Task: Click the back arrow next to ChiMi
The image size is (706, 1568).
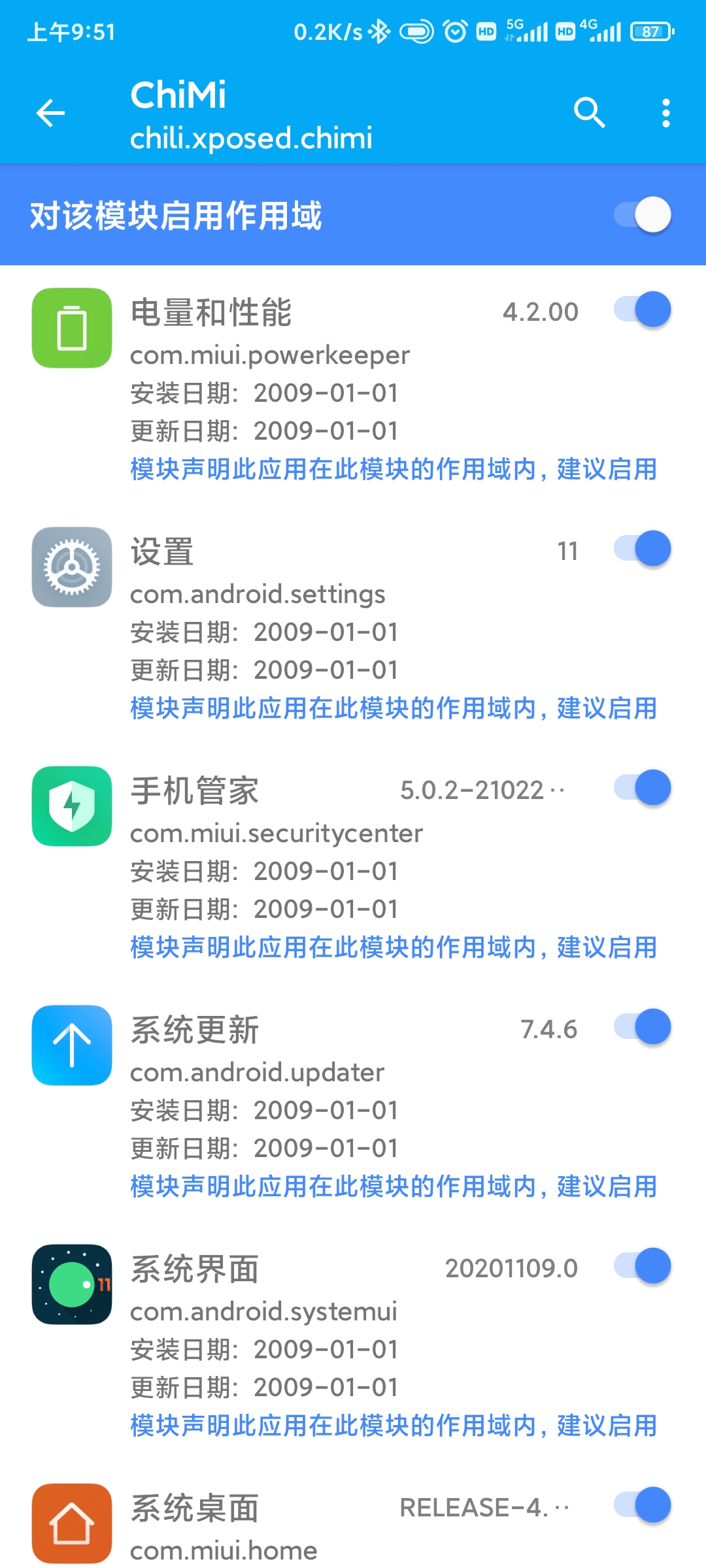Action: (x=50, y=112)
